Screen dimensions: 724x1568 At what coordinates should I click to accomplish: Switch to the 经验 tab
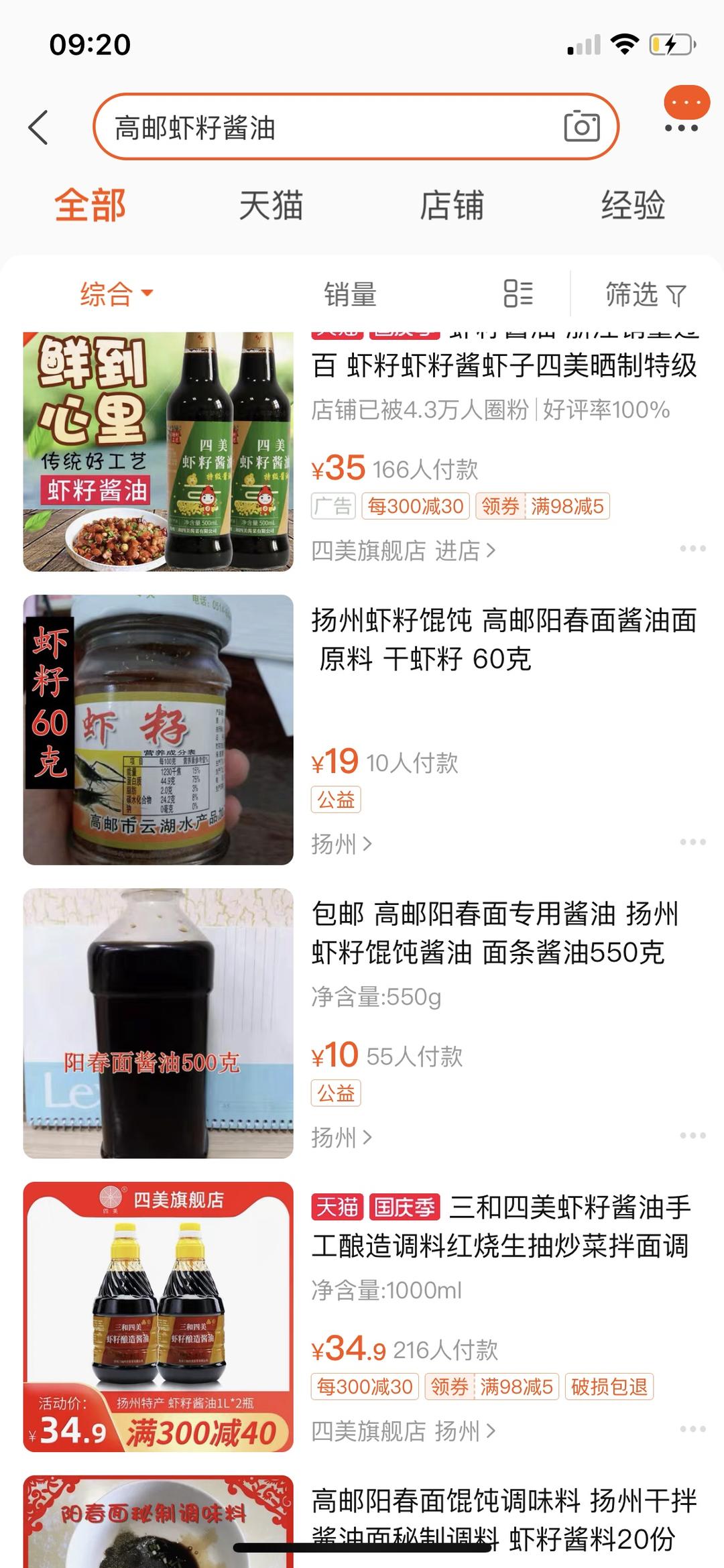(x=633, y=205)
